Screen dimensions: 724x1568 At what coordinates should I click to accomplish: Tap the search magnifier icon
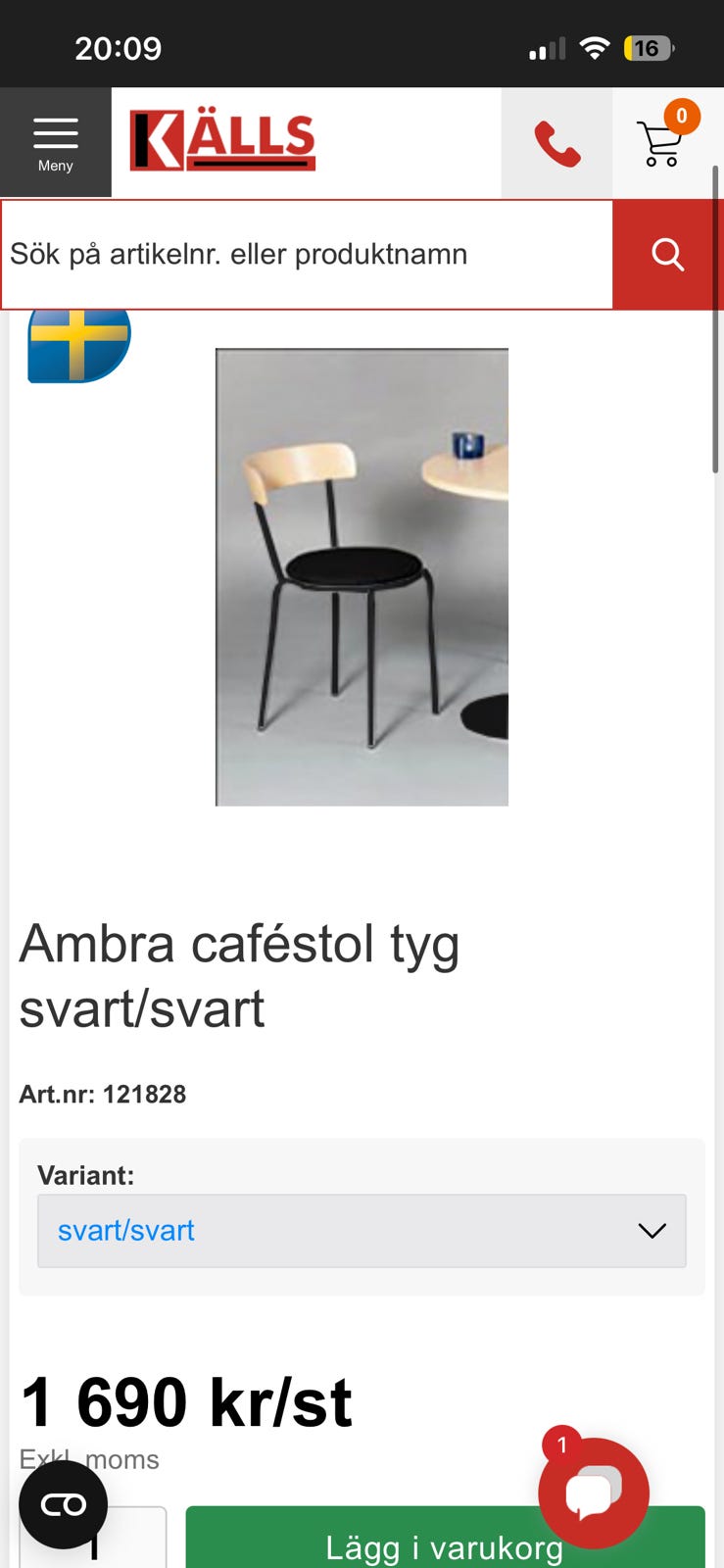click(x=667, y=254)
